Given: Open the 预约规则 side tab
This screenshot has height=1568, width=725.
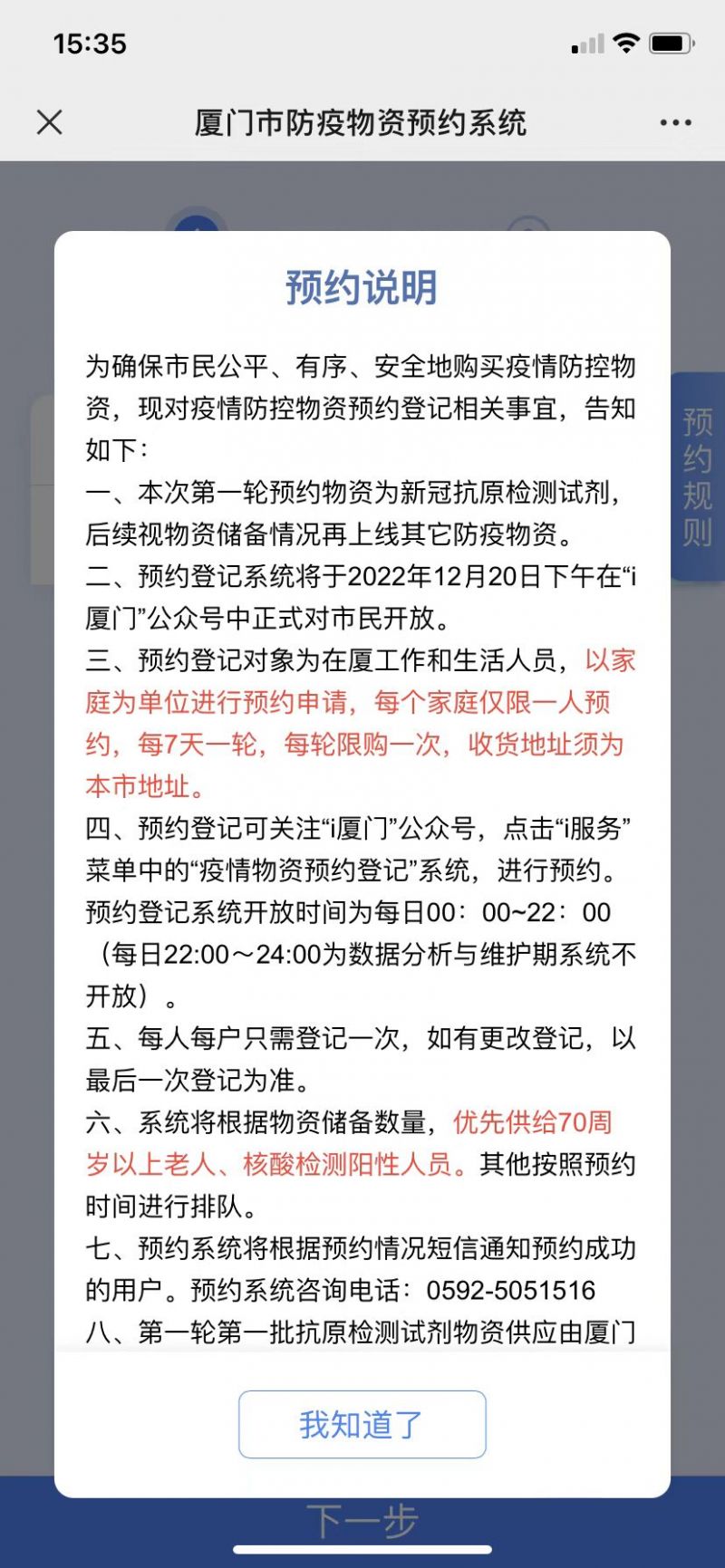Looking at the screenshot, I should [x=697, y=476].
